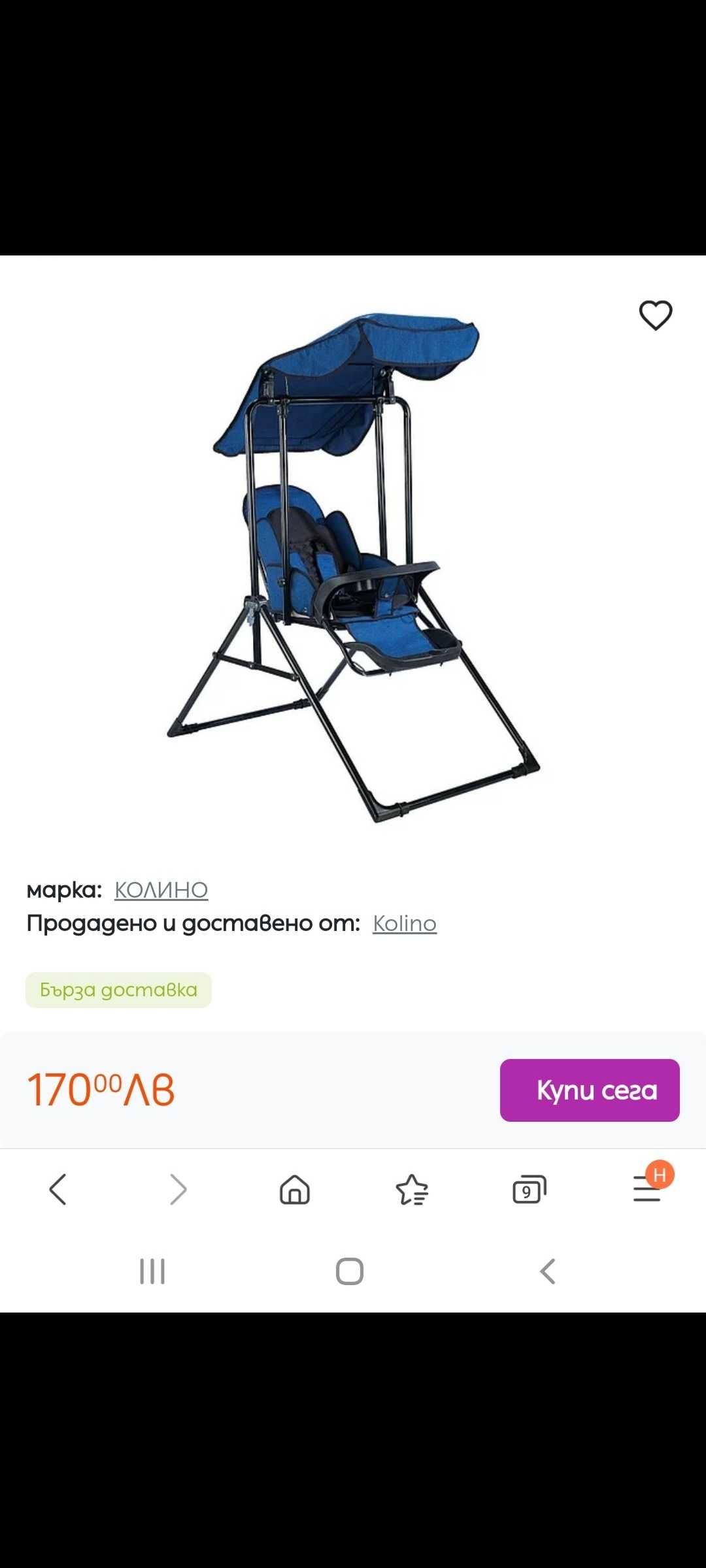
Task: Open the browser menu with H badge
Action: pos(647,1189)
